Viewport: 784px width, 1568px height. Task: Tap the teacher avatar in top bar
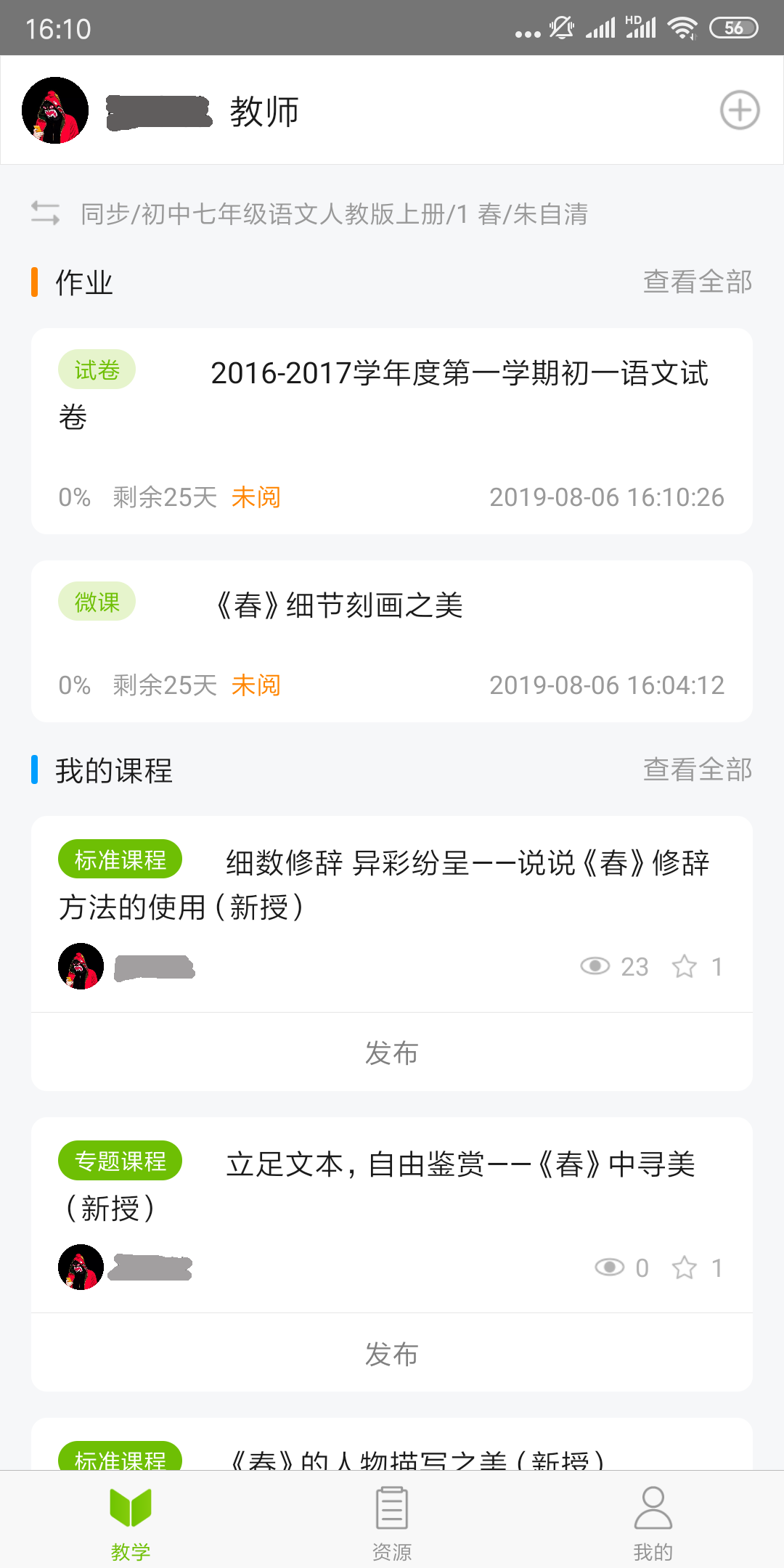54,112
